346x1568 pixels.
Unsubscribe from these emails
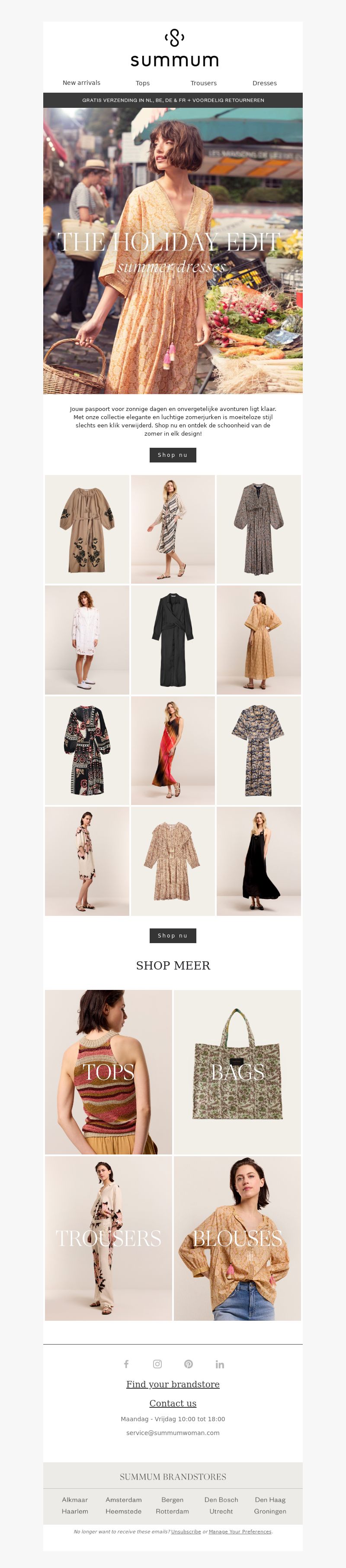point(186,1532)
